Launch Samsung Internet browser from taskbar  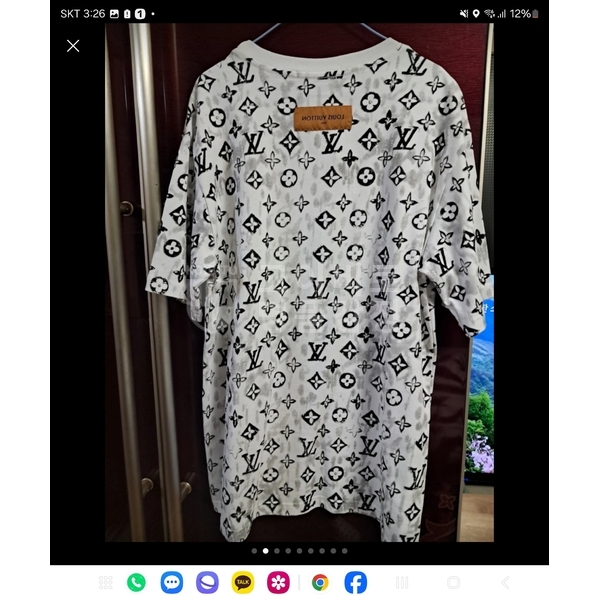click(207, 582)
